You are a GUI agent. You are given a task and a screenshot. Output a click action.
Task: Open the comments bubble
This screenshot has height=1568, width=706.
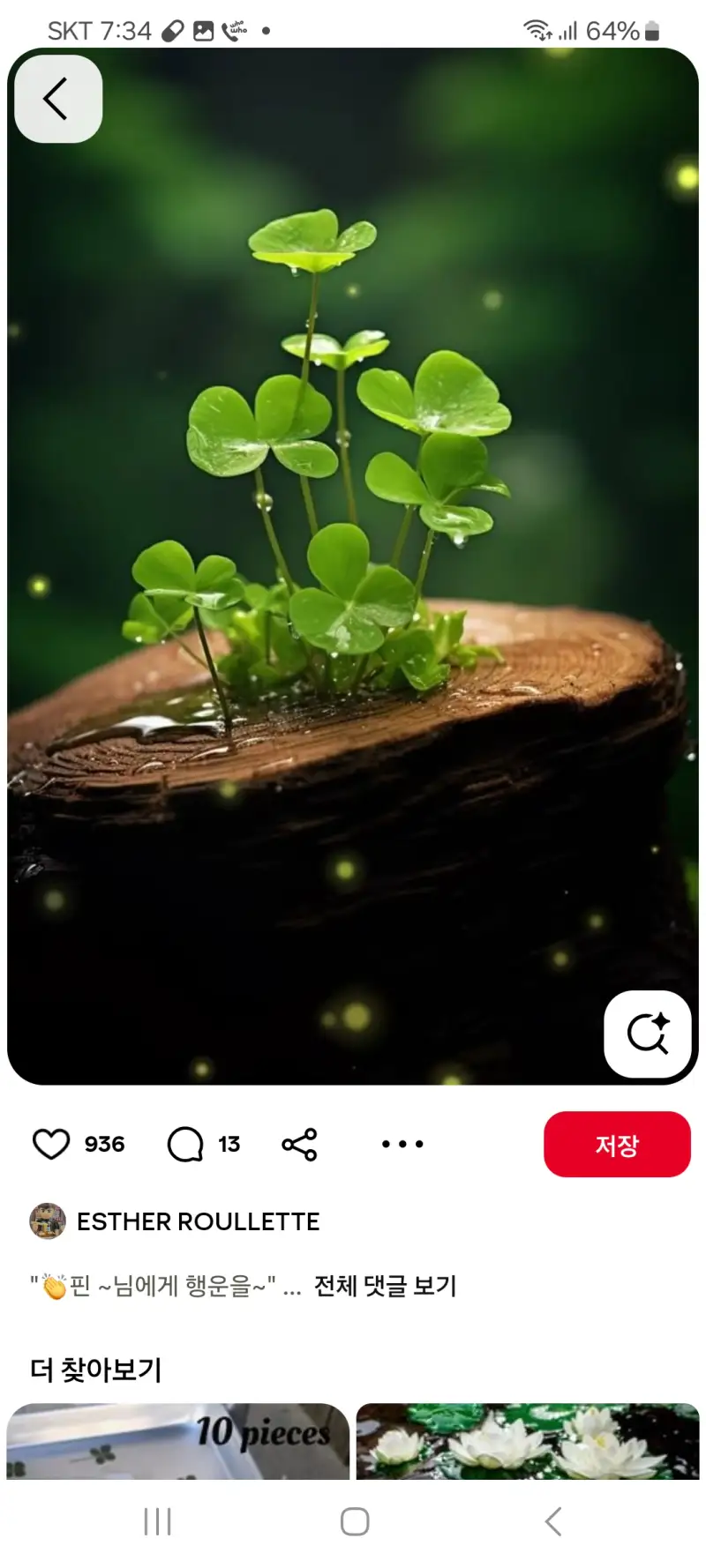185,1144
